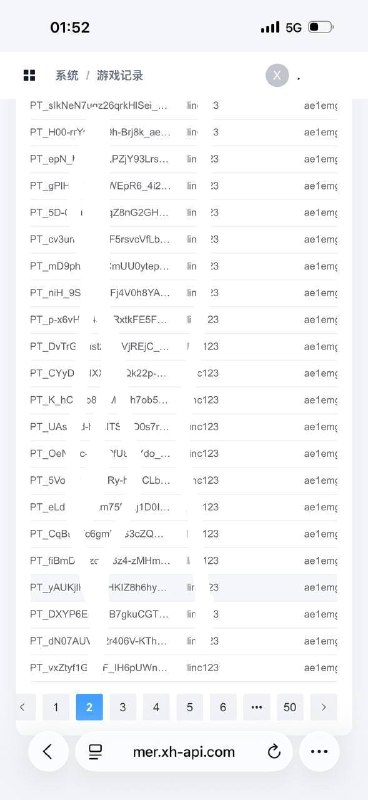The image size is (368, 800).
Task: Open the page options icon in address bar
Action: [95, 752]
